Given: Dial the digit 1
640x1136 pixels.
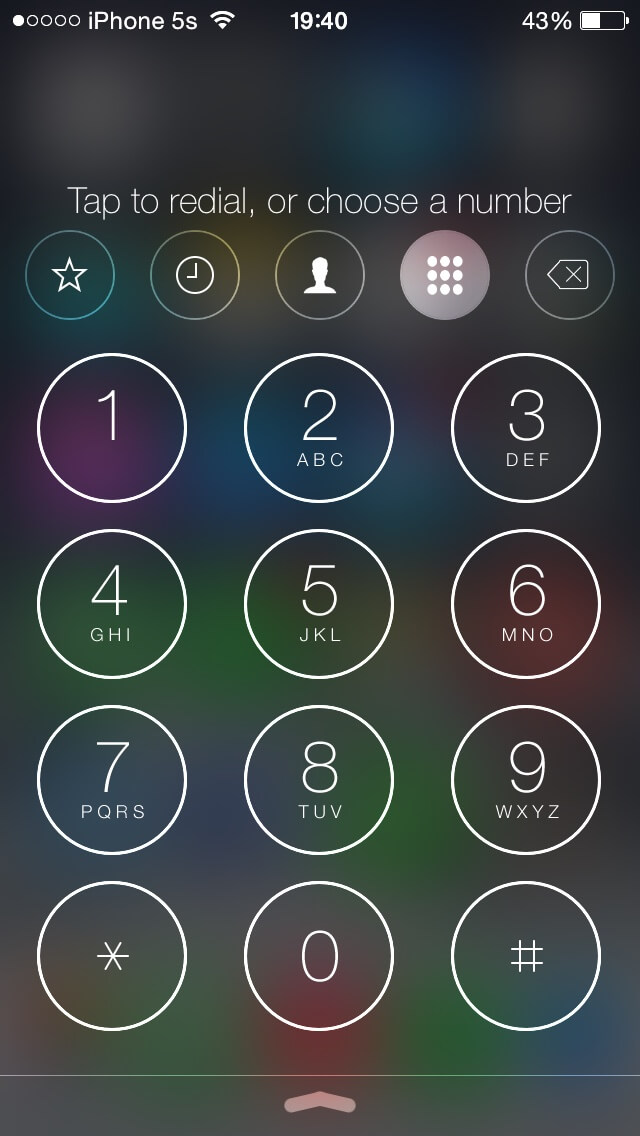Looking at the screenshot, I should (x=112, y=428).
